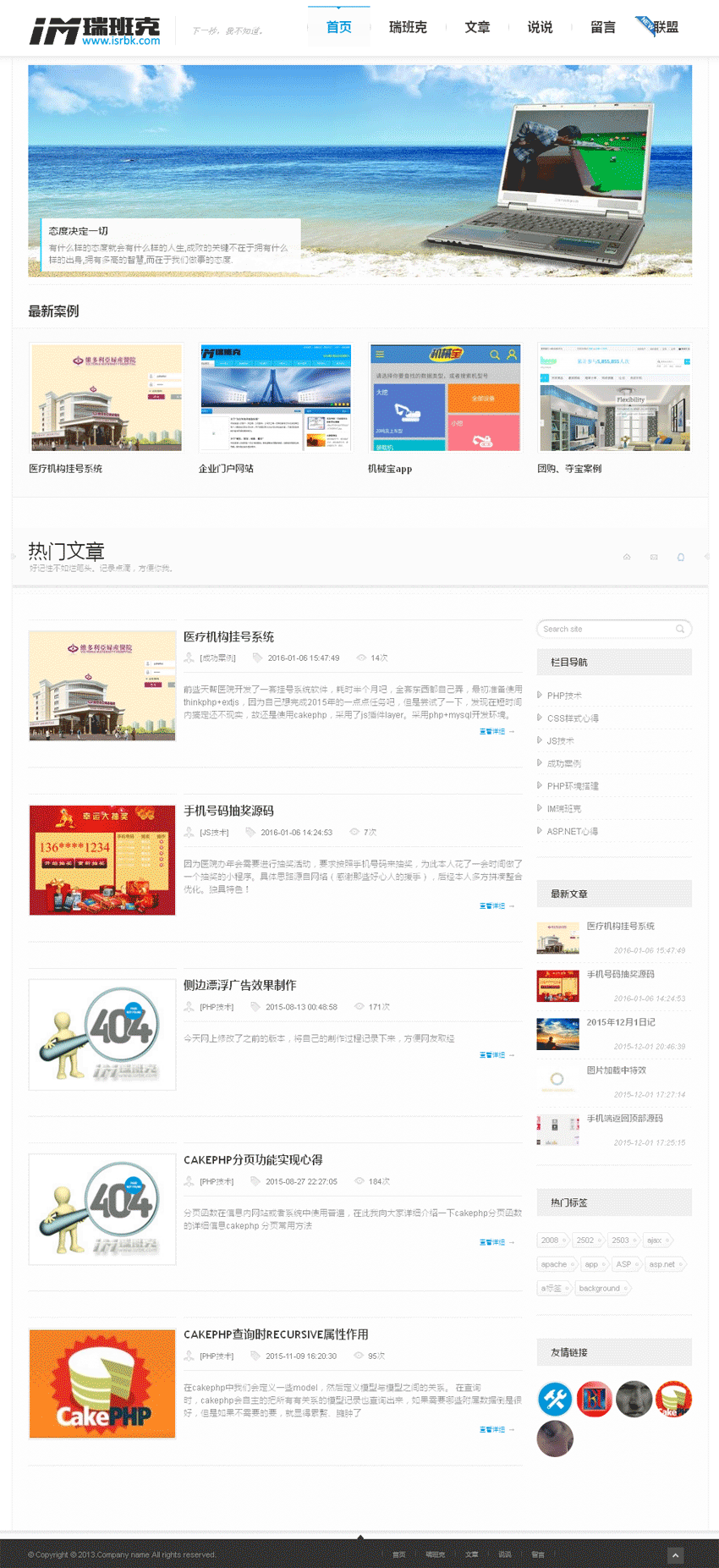Read the article 侧边漂浮广告效果制作
719x1568 pixels.
pyautogui.click(x=239, y=985)
